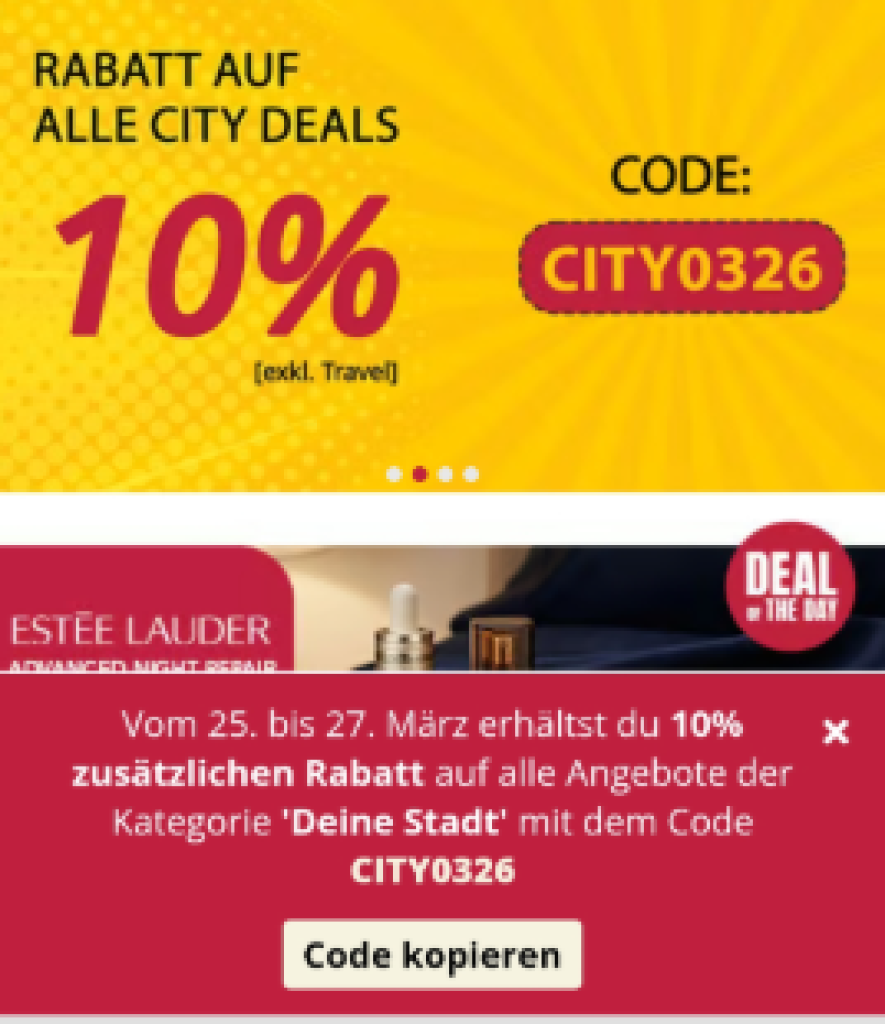Jump to the last carousel slide dot
Image resolution: width=885 pixels, height=1024 pixels.
(x=471, y=474)
